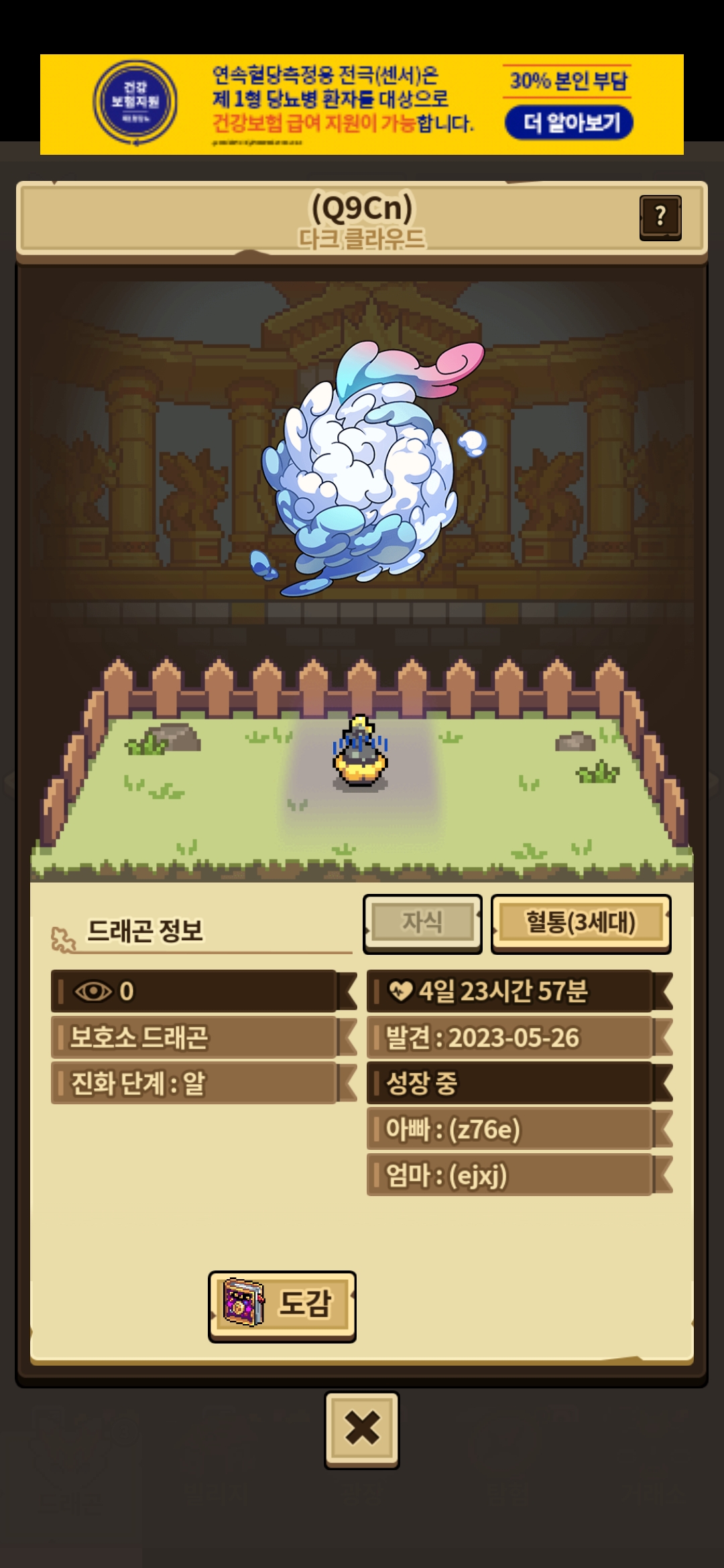This screenshot has height=1568, width=724.
Task: Open the 도감 encyclopedia
Action: pos(282,1305)
